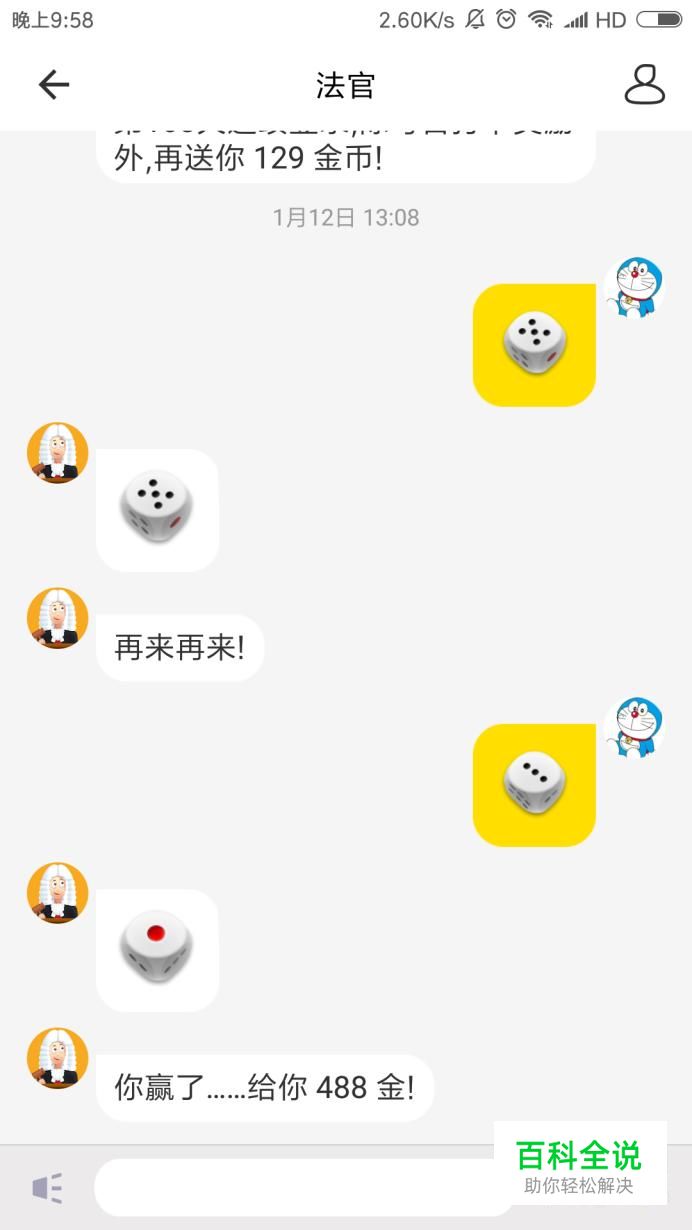Tap the voice input speaker icon
The width and height of the screenshot is (692, 1230).
pos(47,1188)
